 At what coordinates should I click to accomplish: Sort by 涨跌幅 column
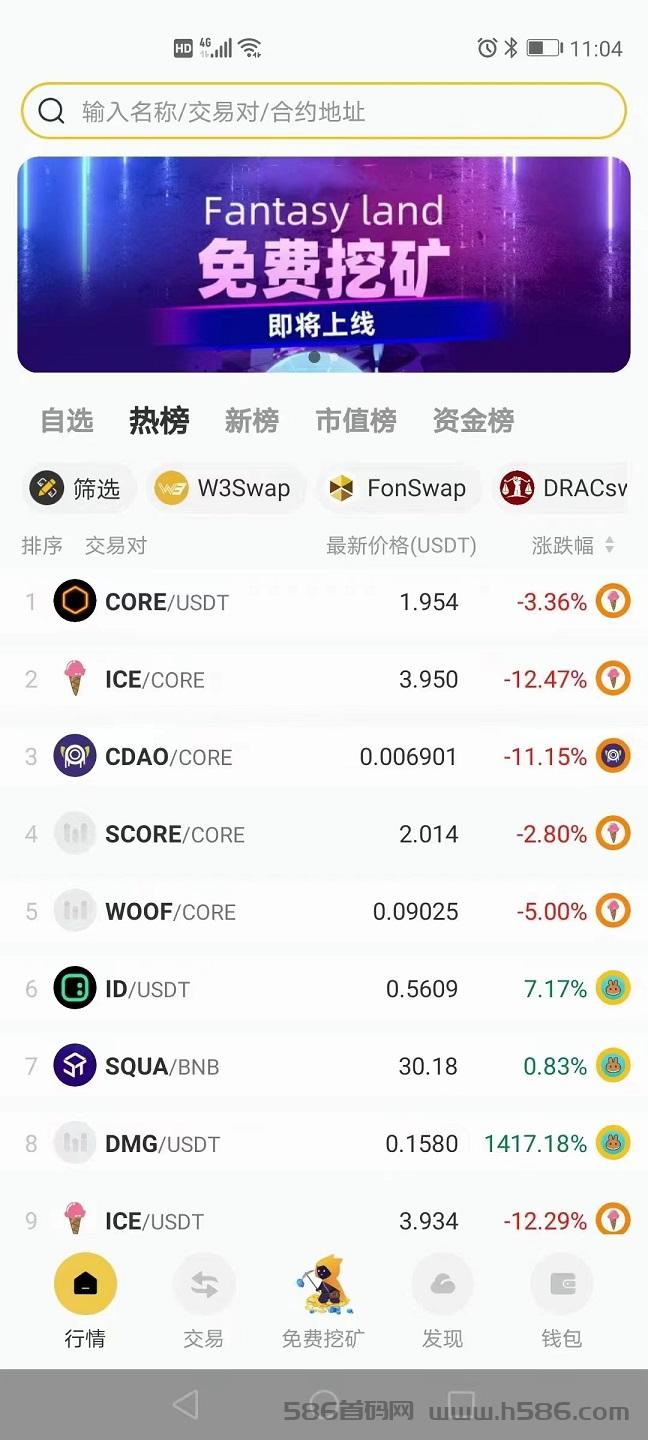[574, 546]
